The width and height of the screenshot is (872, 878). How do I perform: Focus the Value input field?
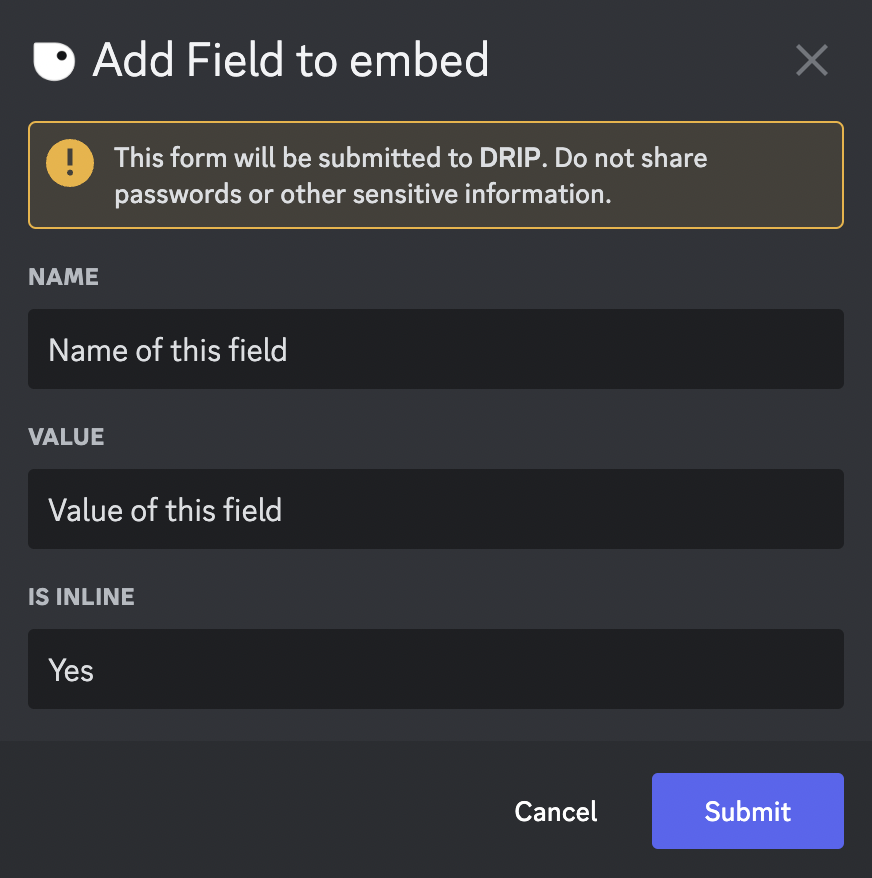click(x=435, y=509)
